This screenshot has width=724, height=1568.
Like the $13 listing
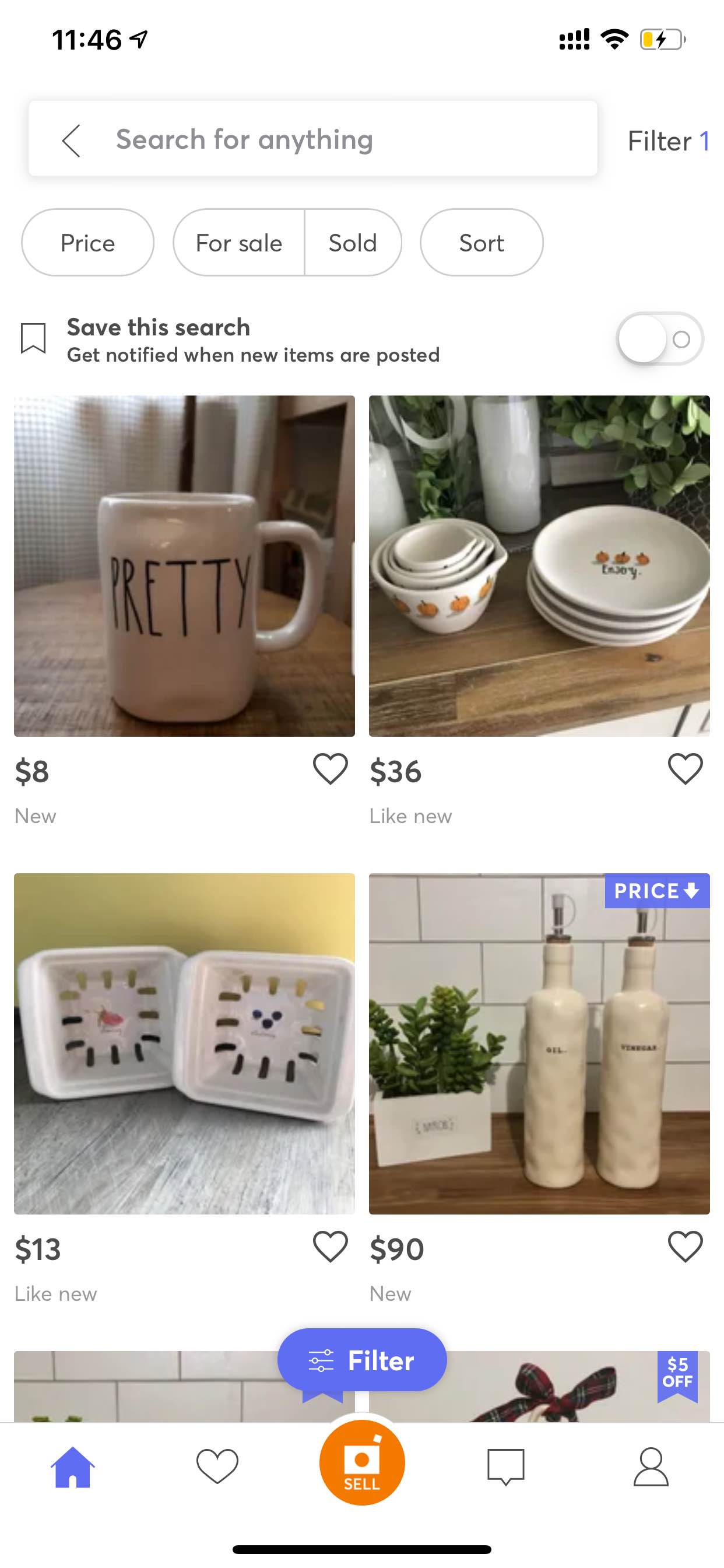point(331,1247)
